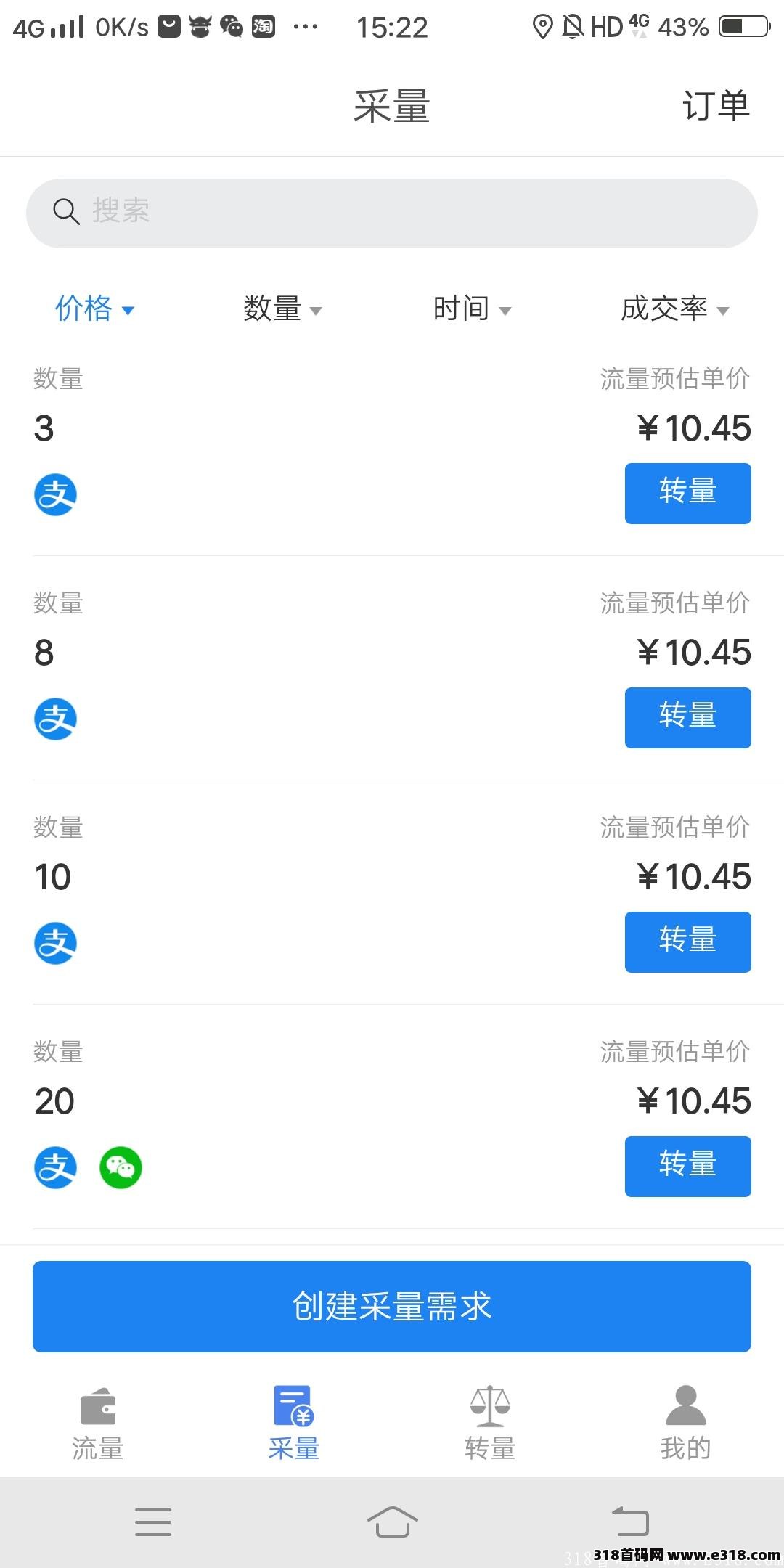Switch to the 流量 tab
Viewport: 784px width, 1568px height.
coord(98,1424)
